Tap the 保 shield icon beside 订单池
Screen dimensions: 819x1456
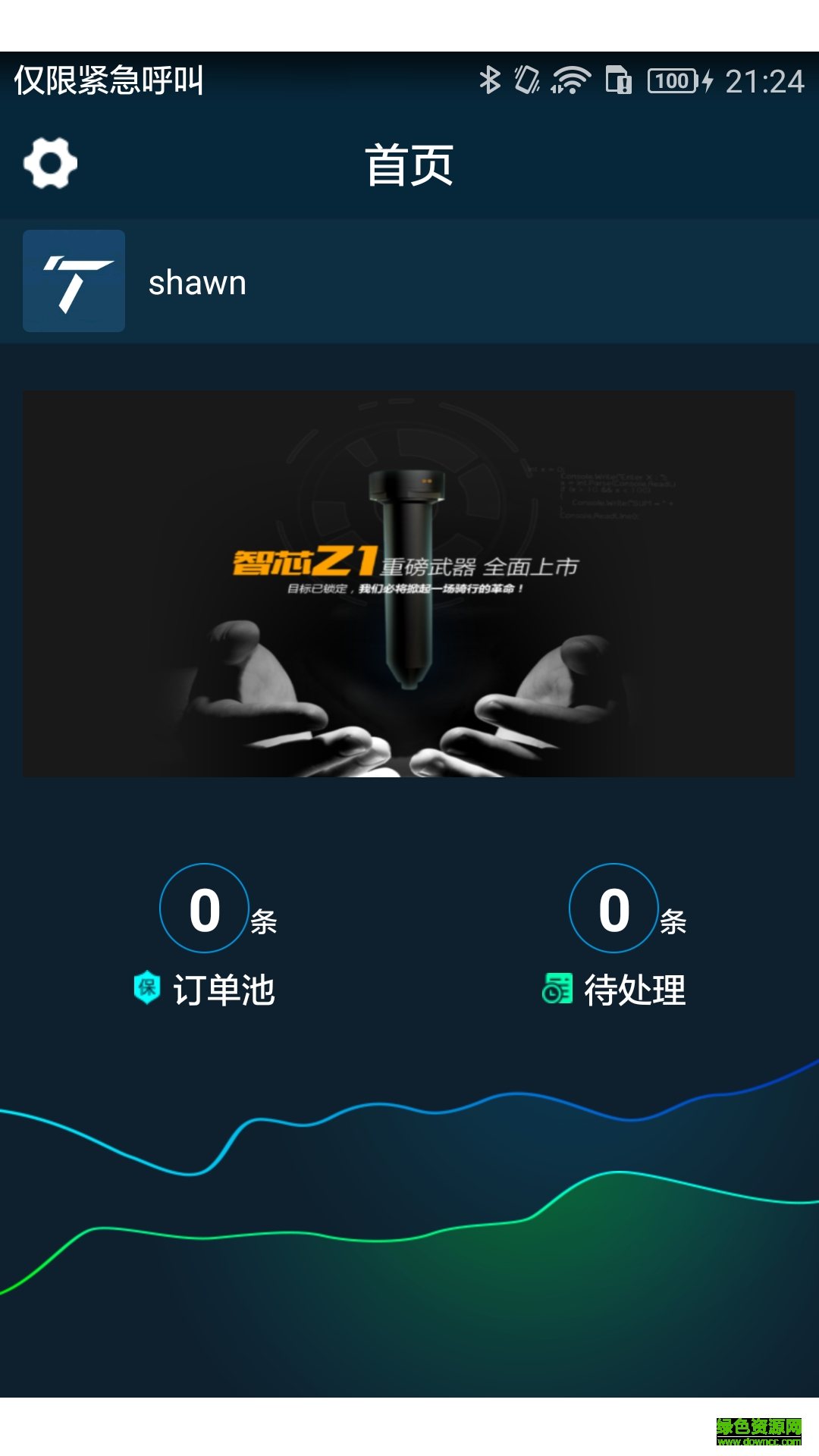(149, 988)
